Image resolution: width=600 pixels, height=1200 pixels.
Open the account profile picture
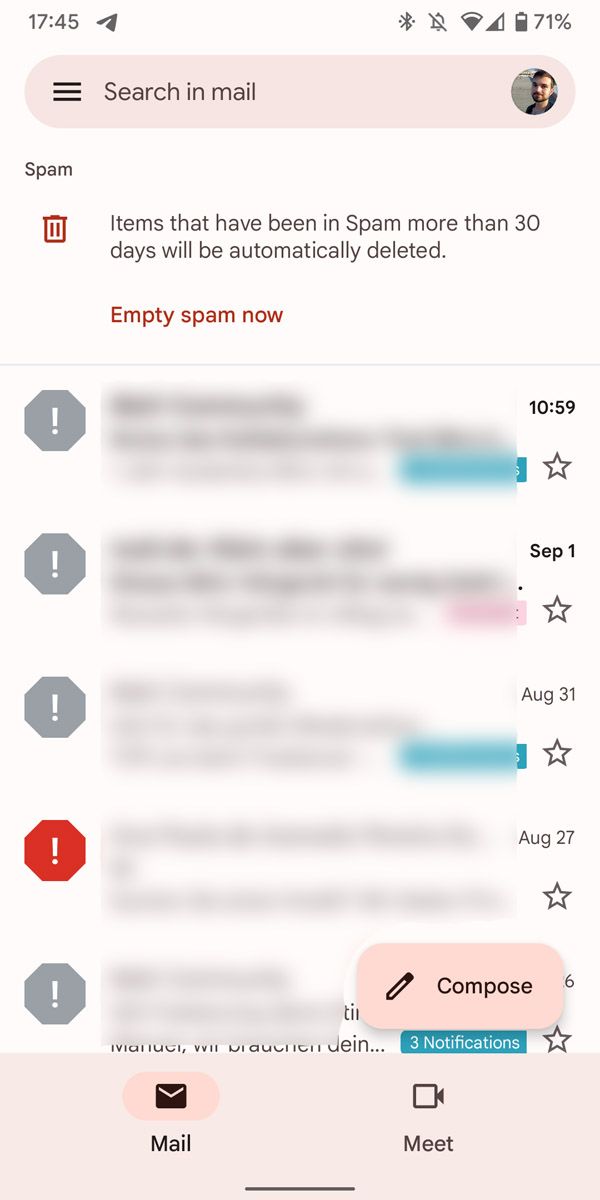534,92
